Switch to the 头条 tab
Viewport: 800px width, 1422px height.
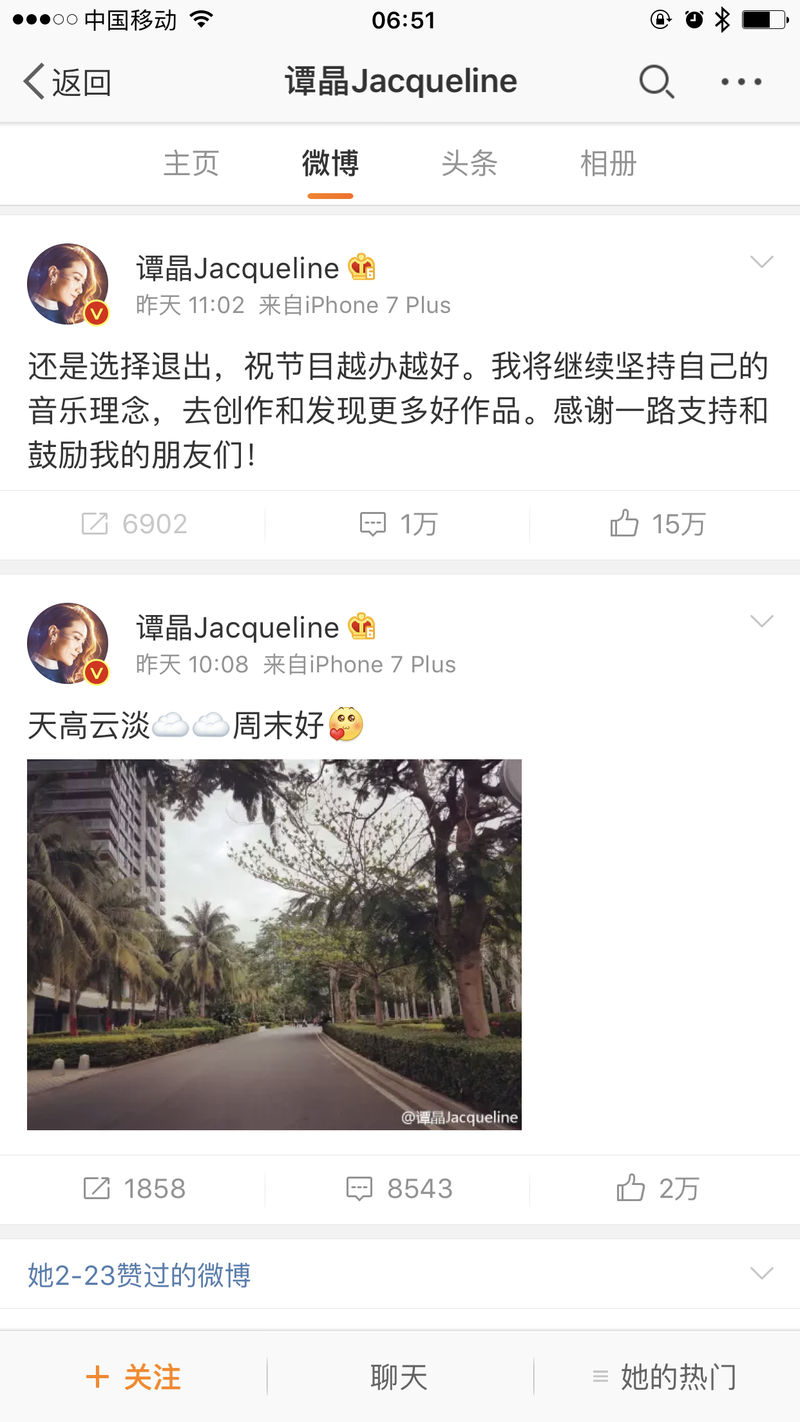[x=469, y=163]
